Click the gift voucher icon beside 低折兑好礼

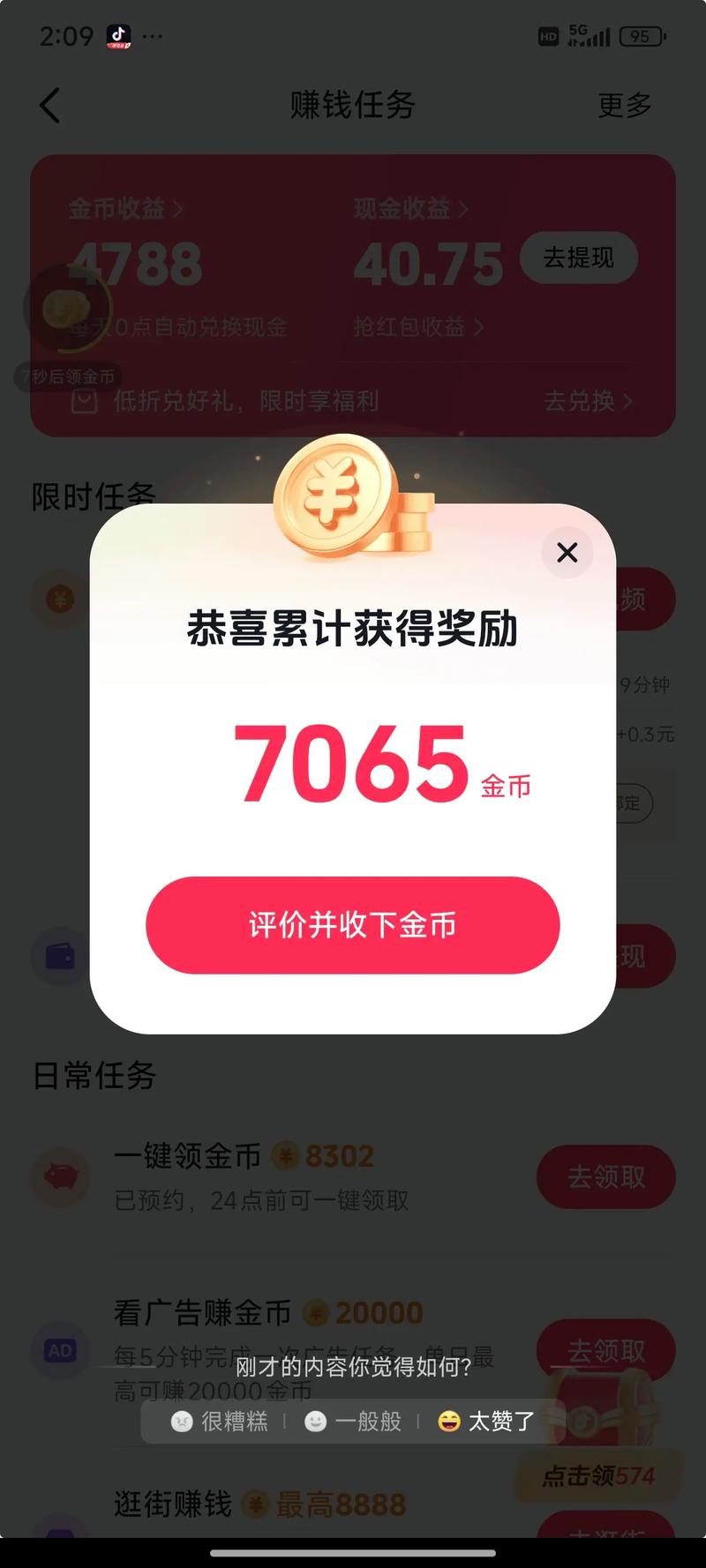pos(84,402)
